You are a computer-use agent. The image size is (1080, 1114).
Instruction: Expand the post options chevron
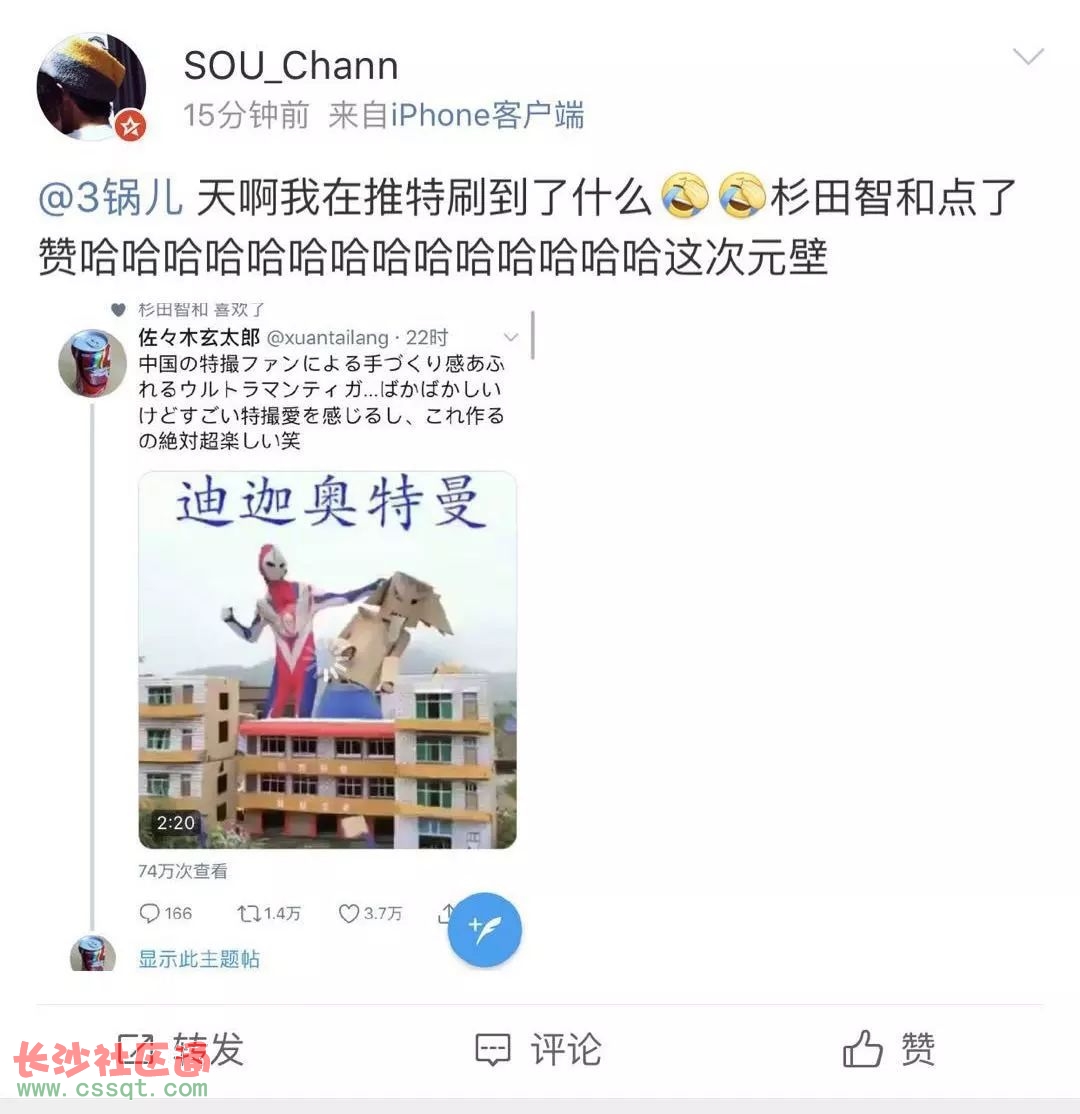click(x=1028, y=56)
